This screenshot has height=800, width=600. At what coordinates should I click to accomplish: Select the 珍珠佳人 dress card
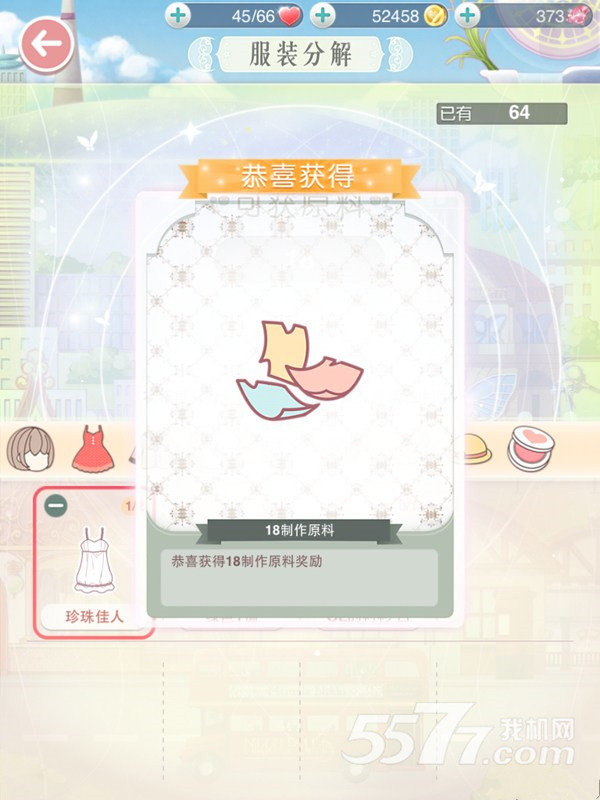pos(93,562)
